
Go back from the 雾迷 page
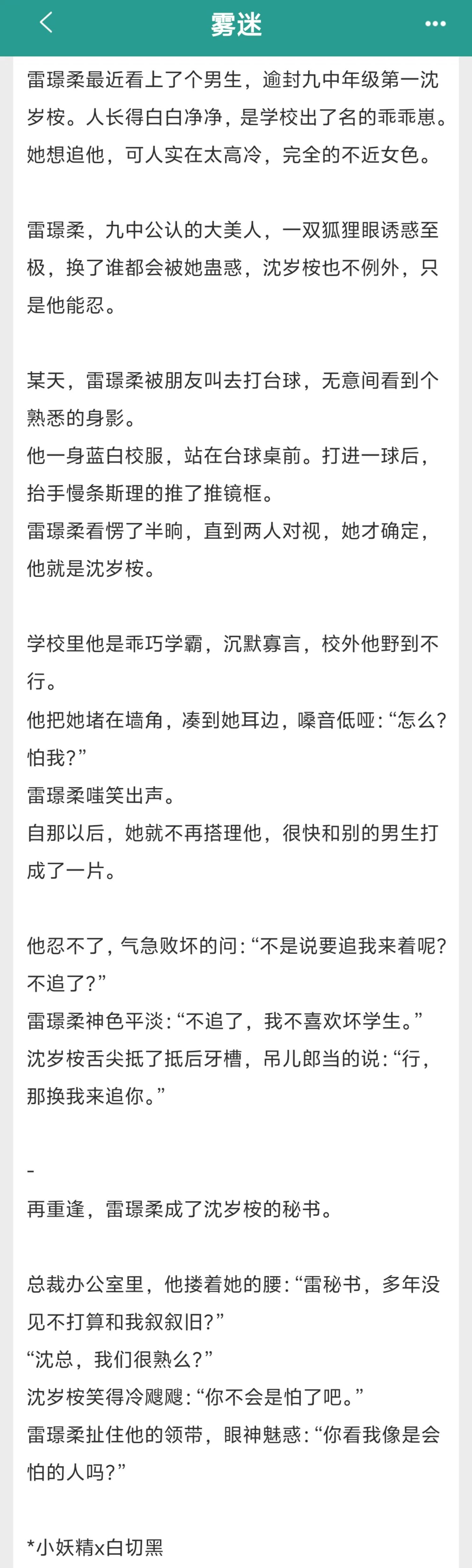point(46,23)
